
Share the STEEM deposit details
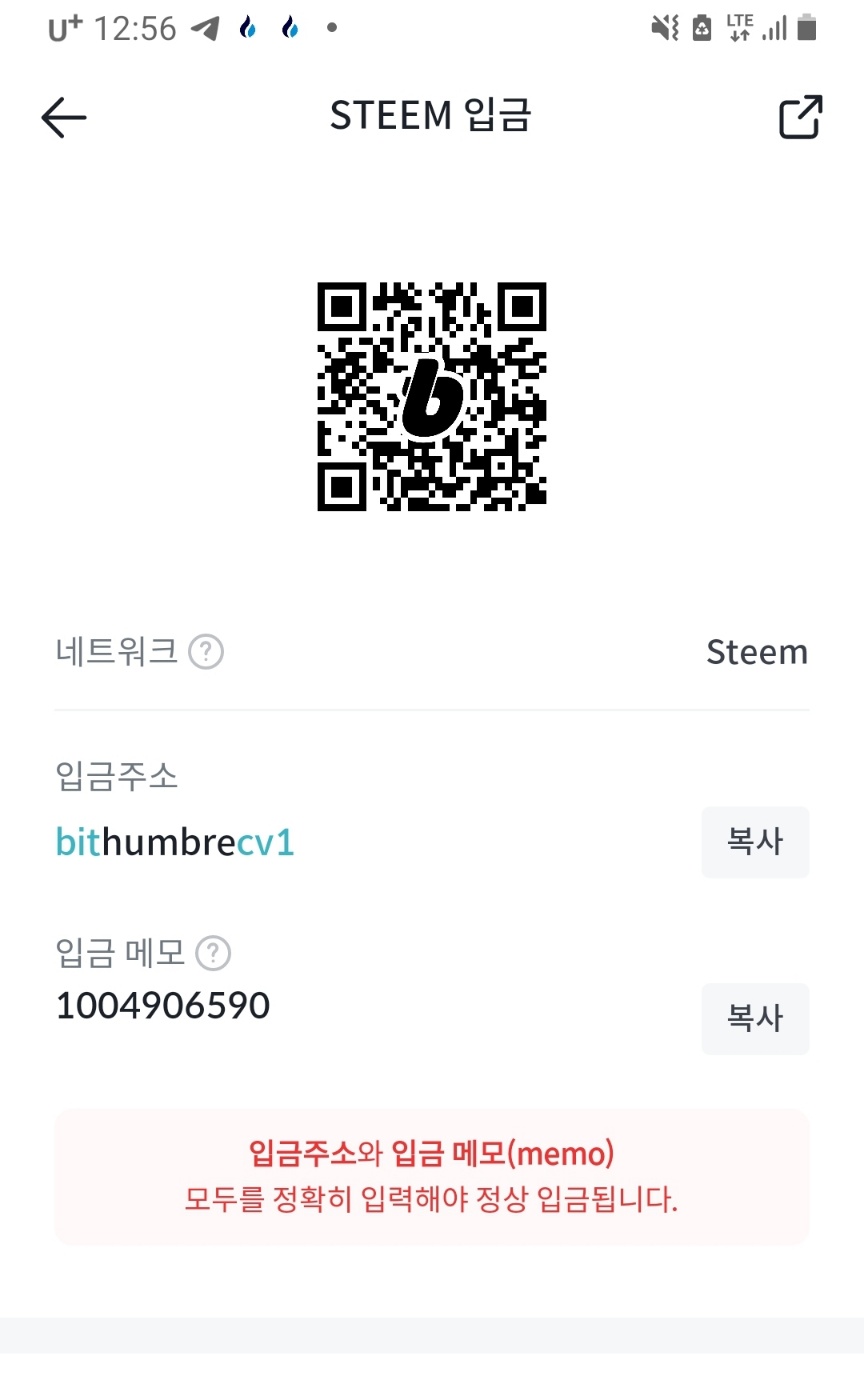tap(800, 118)
